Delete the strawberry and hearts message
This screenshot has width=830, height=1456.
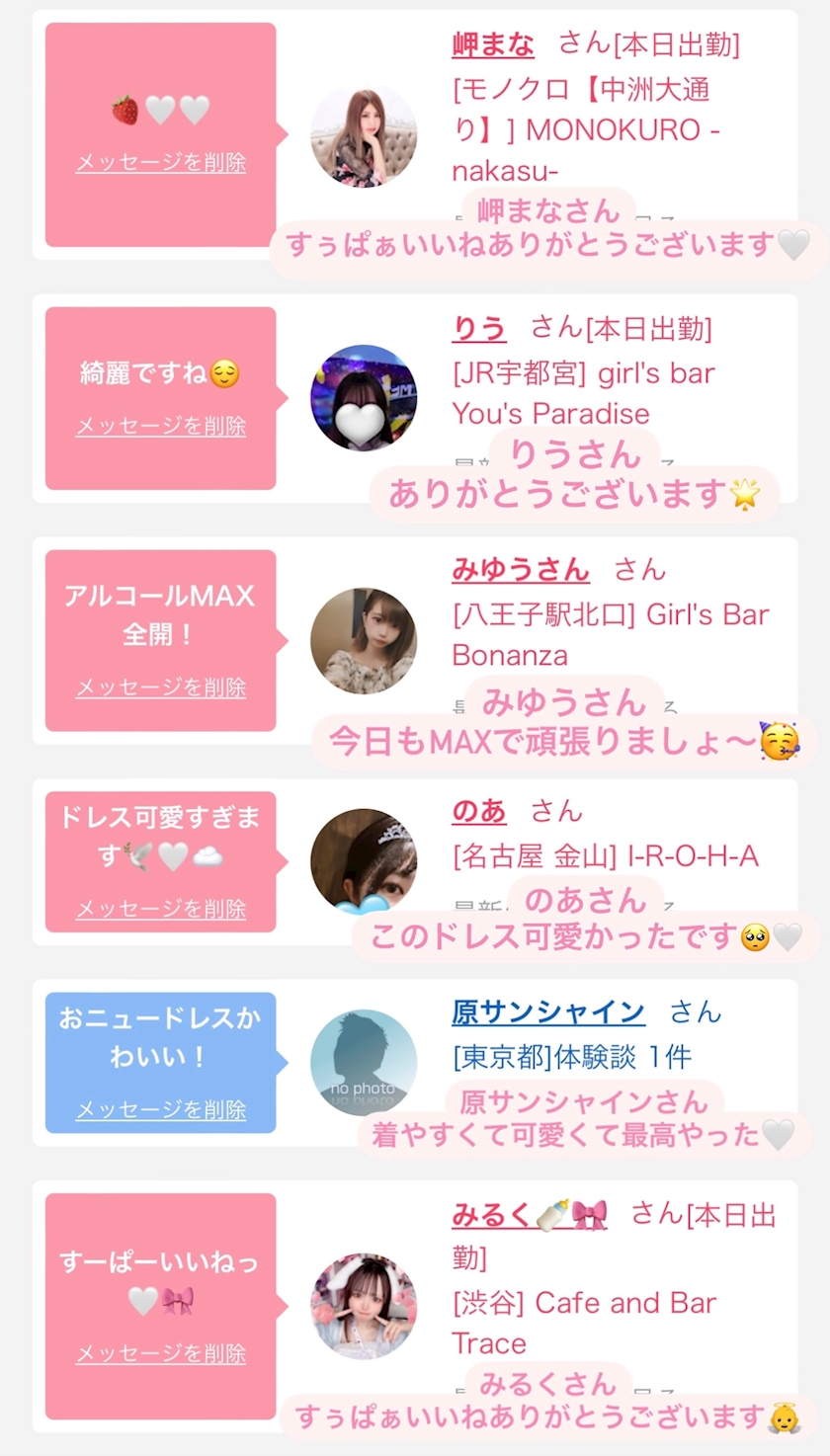click(161, 163)
